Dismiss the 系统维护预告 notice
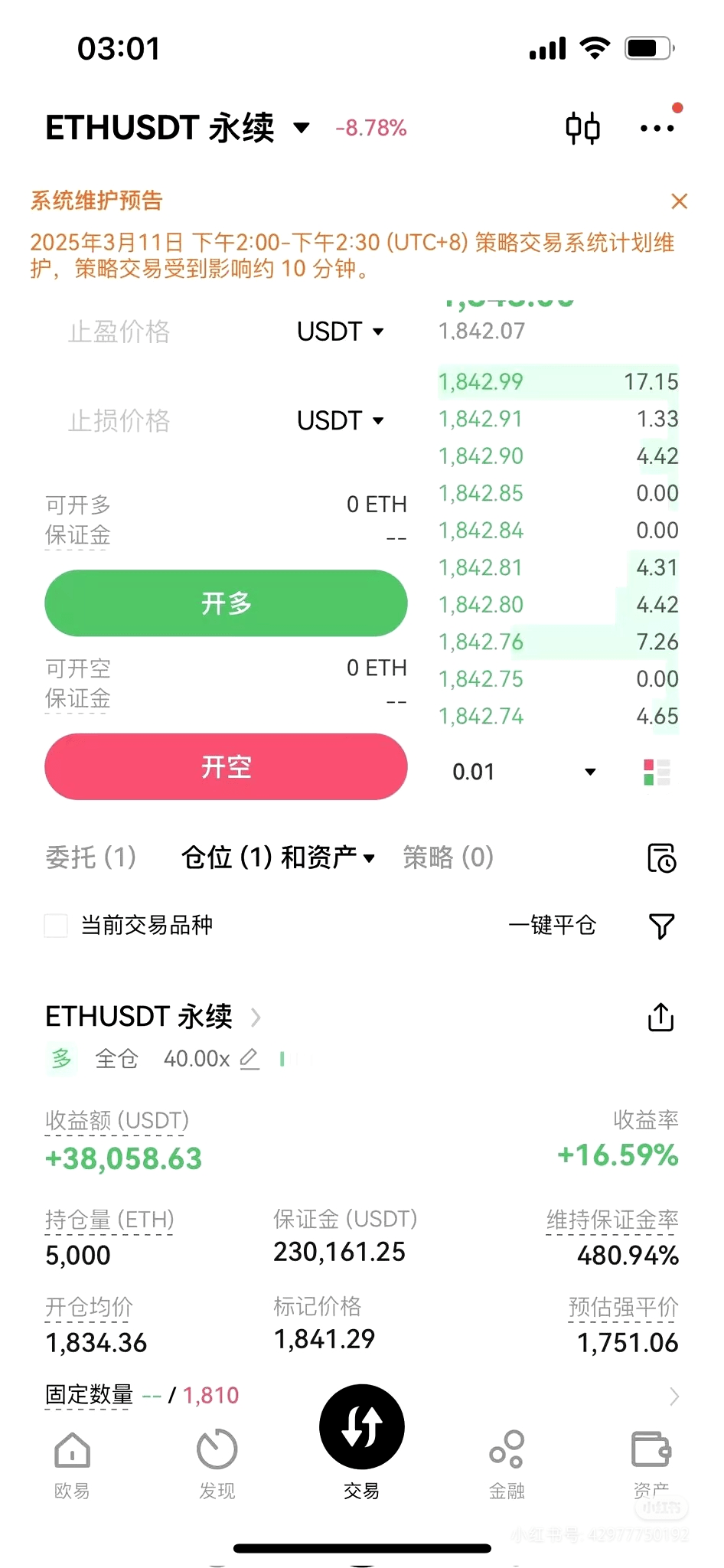Image resolution: width=724 pixels, height=1568 pixels. pyautogui.click(x=679, y=201)
